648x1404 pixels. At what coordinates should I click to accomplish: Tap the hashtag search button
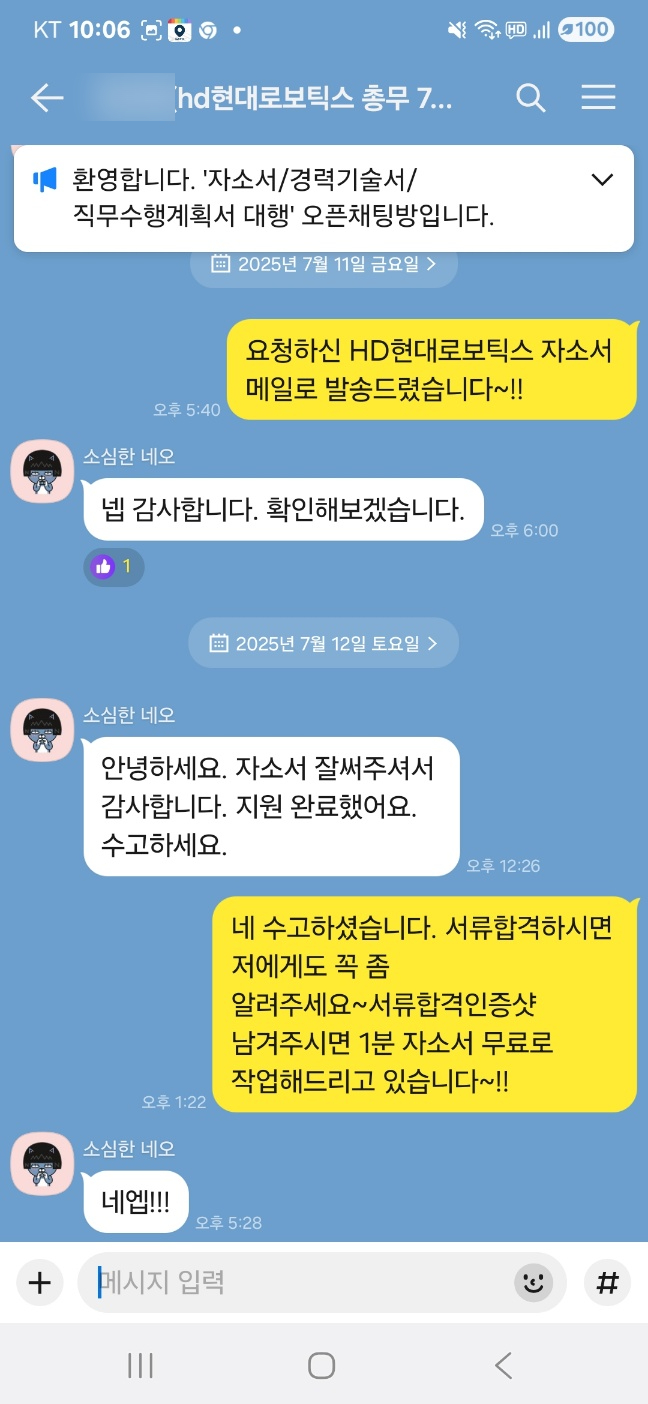(x=607, y=1282)
